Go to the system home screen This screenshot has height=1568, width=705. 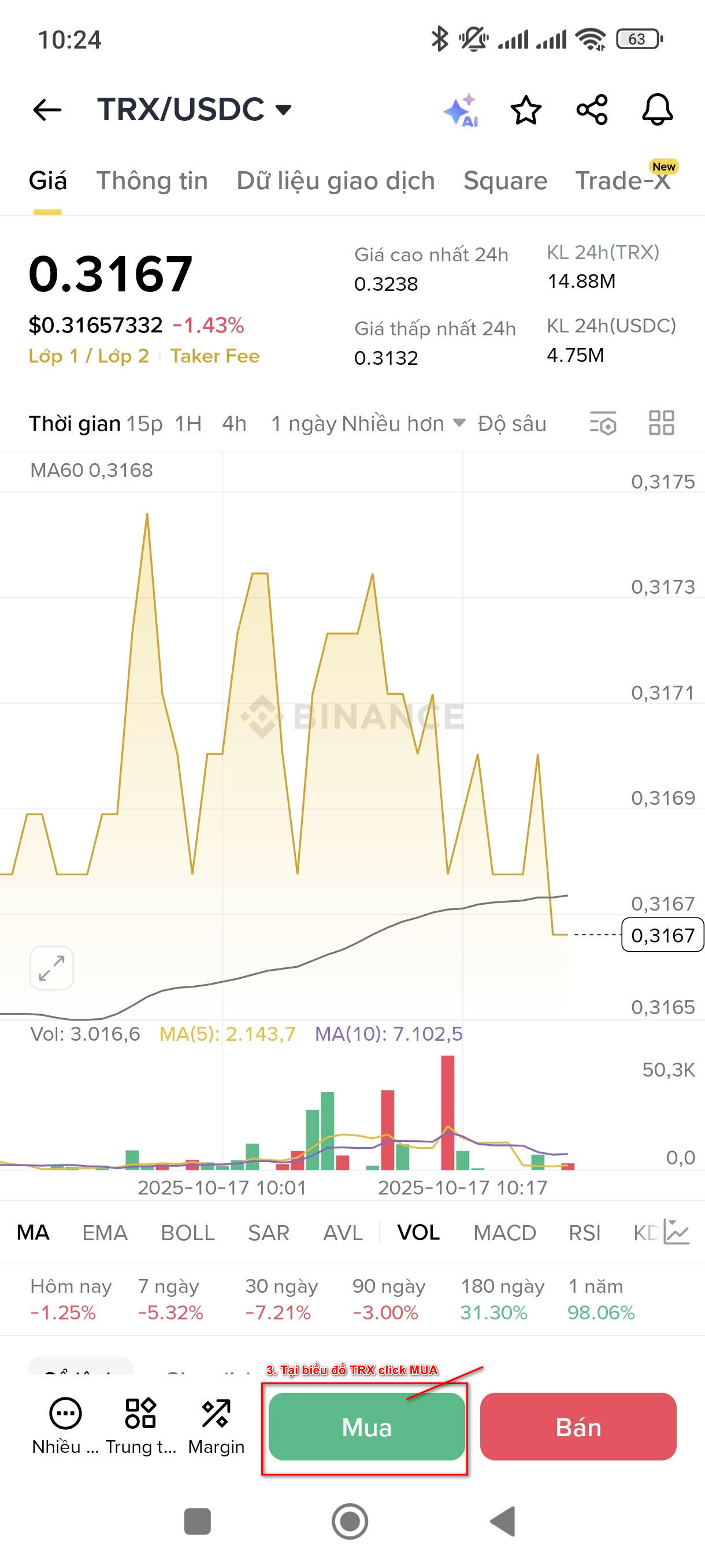(350, 1521)
